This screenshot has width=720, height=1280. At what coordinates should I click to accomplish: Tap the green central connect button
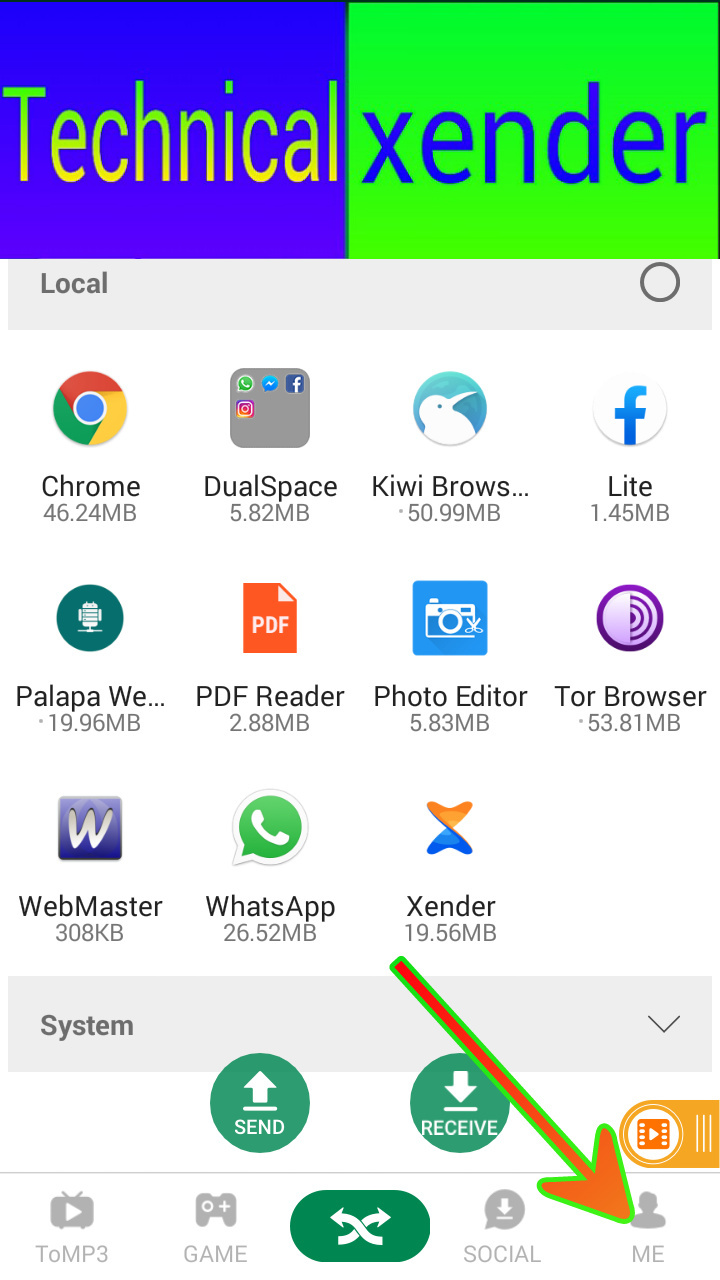[360, 1225]
